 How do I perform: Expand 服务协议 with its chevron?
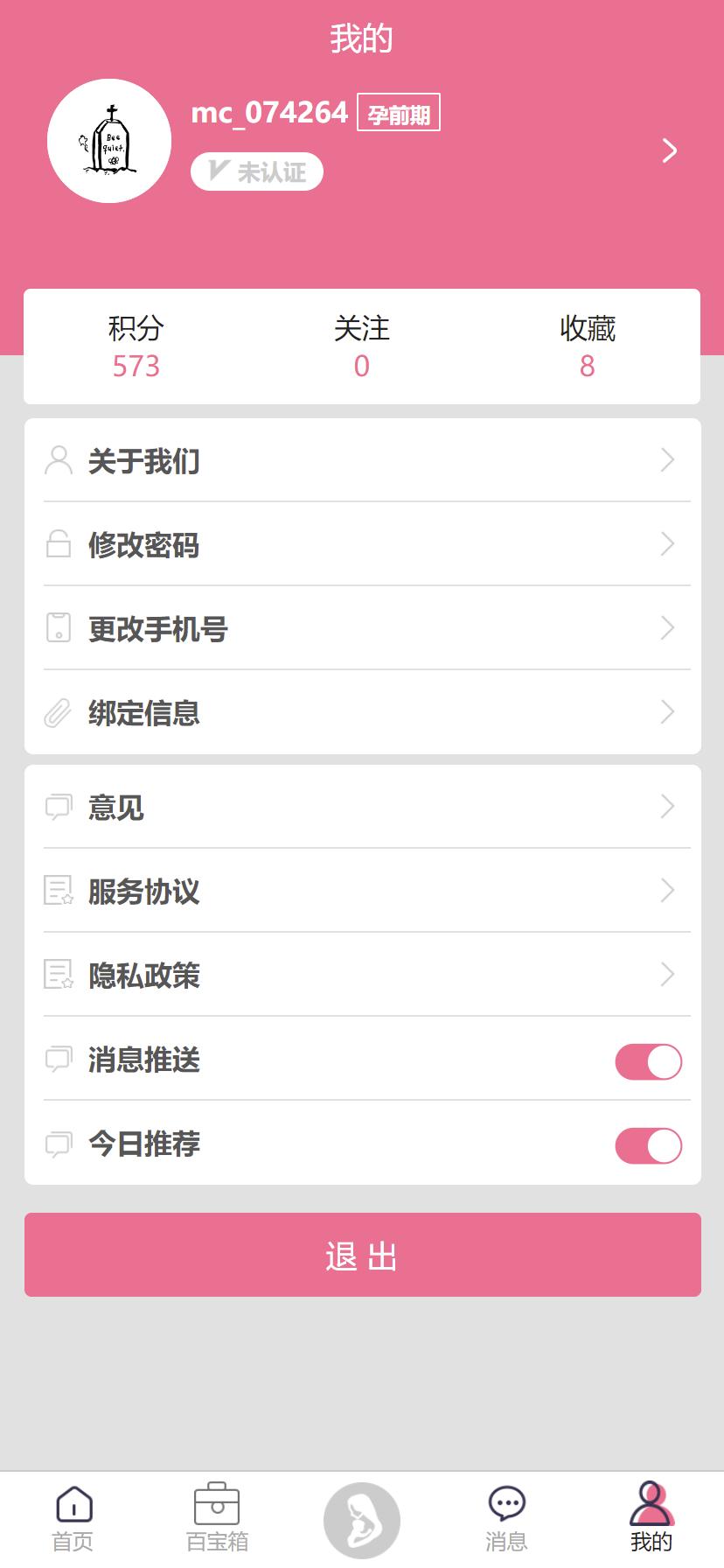click(666, 891)
